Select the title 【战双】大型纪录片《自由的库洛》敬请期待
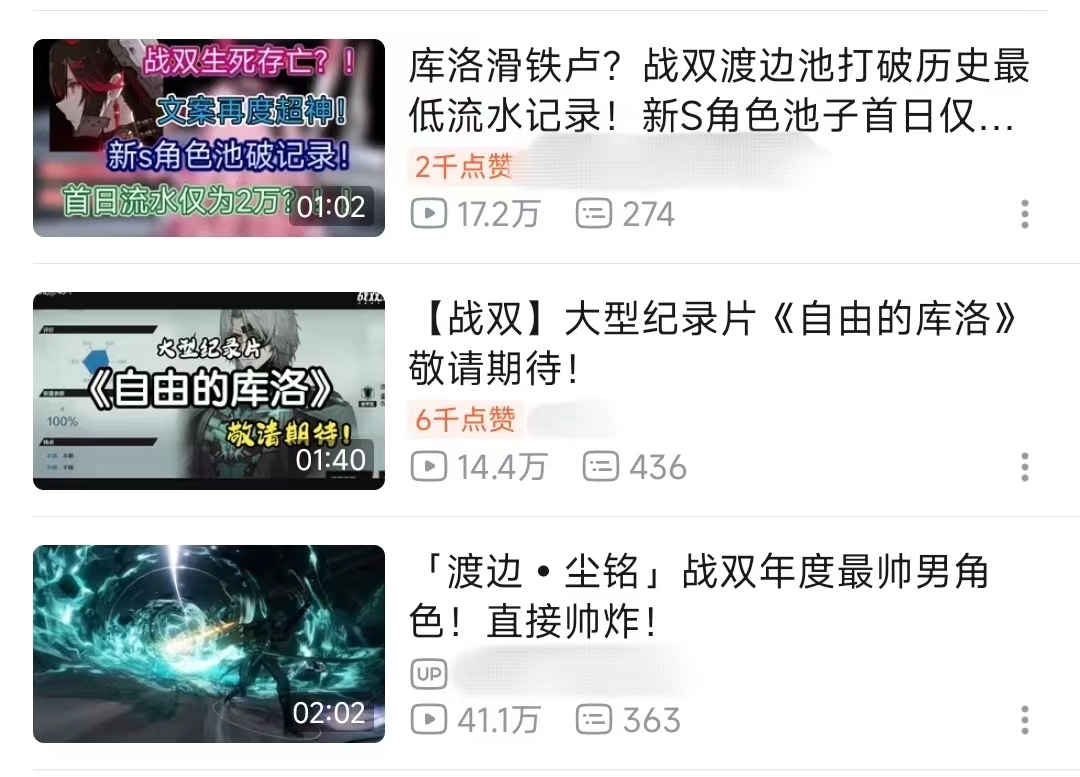Image resolution: width=1080 pixels, height=777 pixels. pos(718,345)
